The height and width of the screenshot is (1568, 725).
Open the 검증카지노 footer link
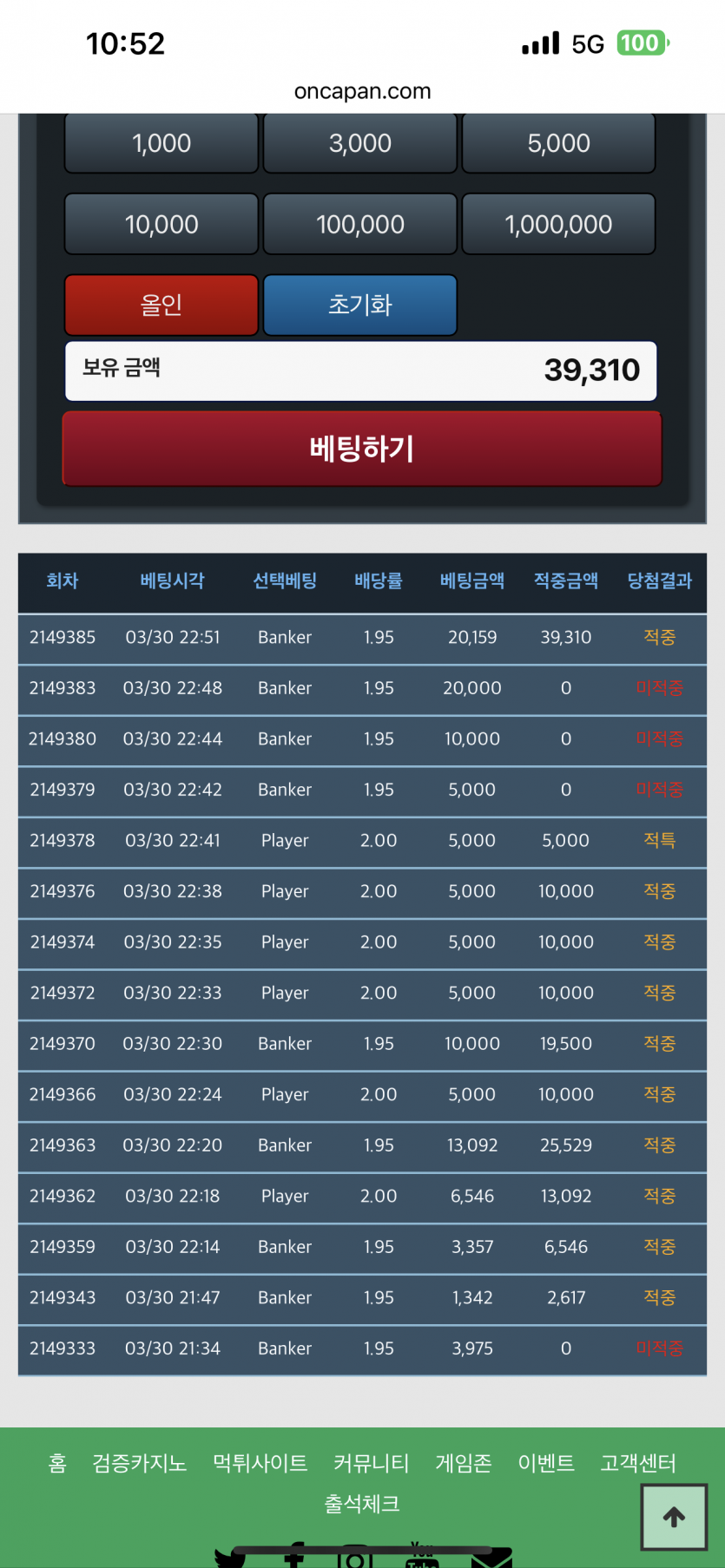(140, 1463)
